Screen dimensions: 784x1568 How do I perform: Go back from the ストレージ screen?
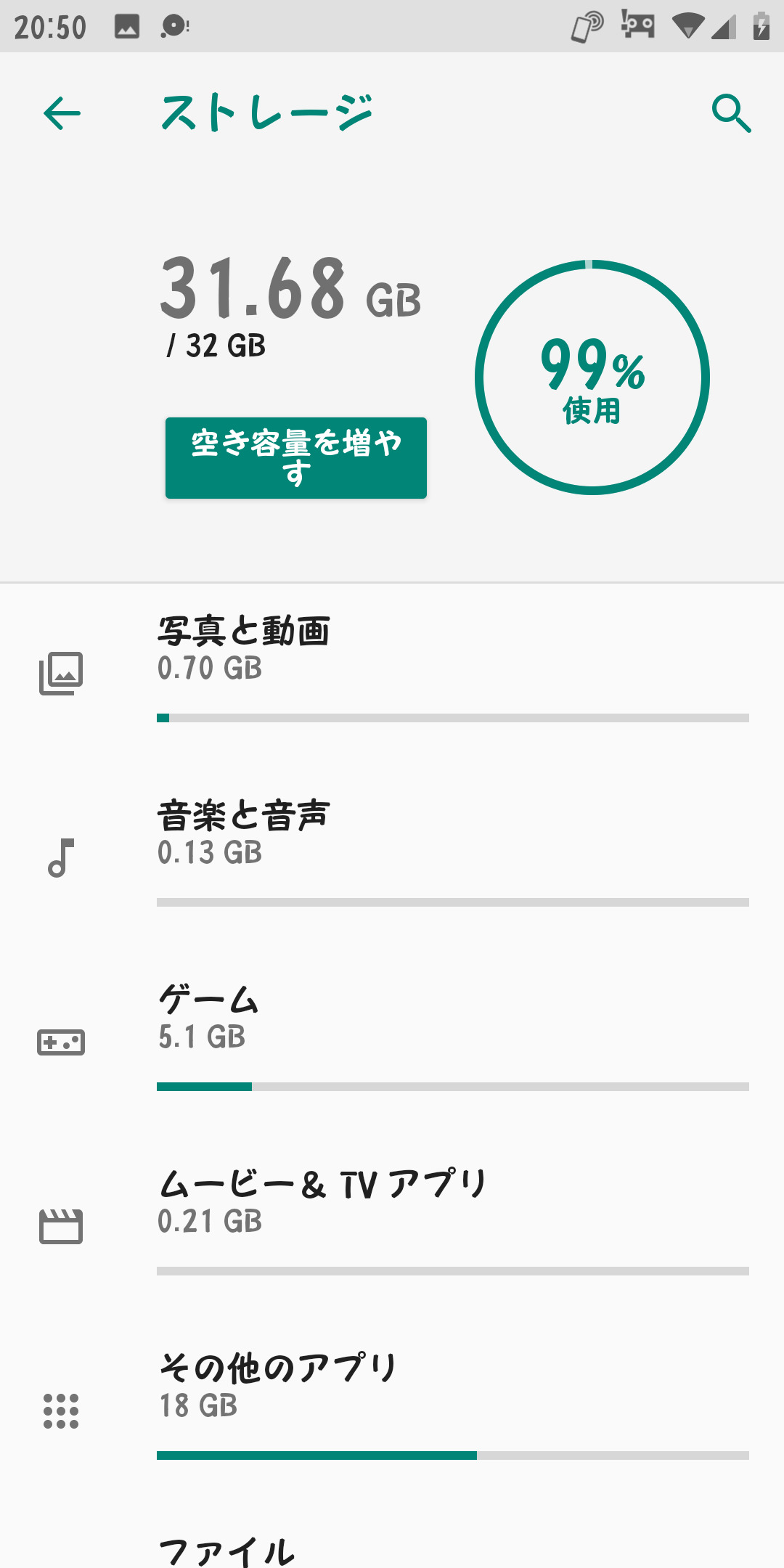[62, 114]
